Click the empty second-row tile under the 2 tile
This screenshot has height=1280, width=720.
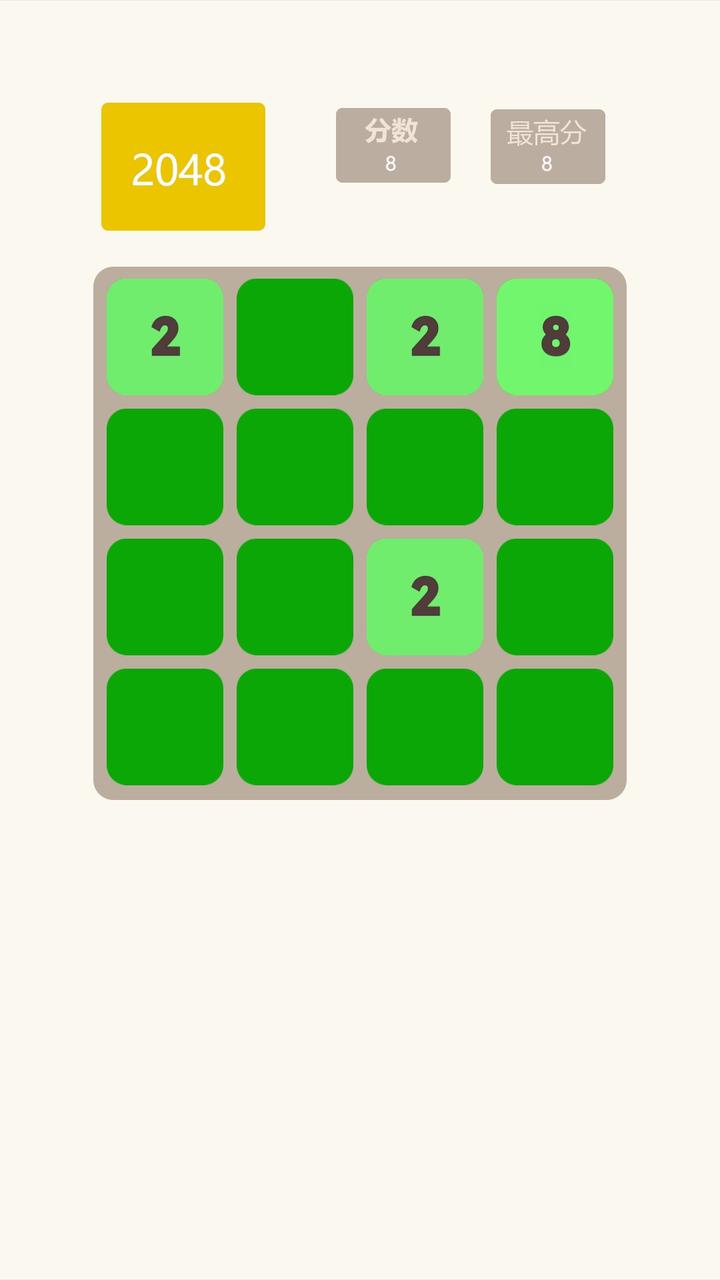coord(425,467)
